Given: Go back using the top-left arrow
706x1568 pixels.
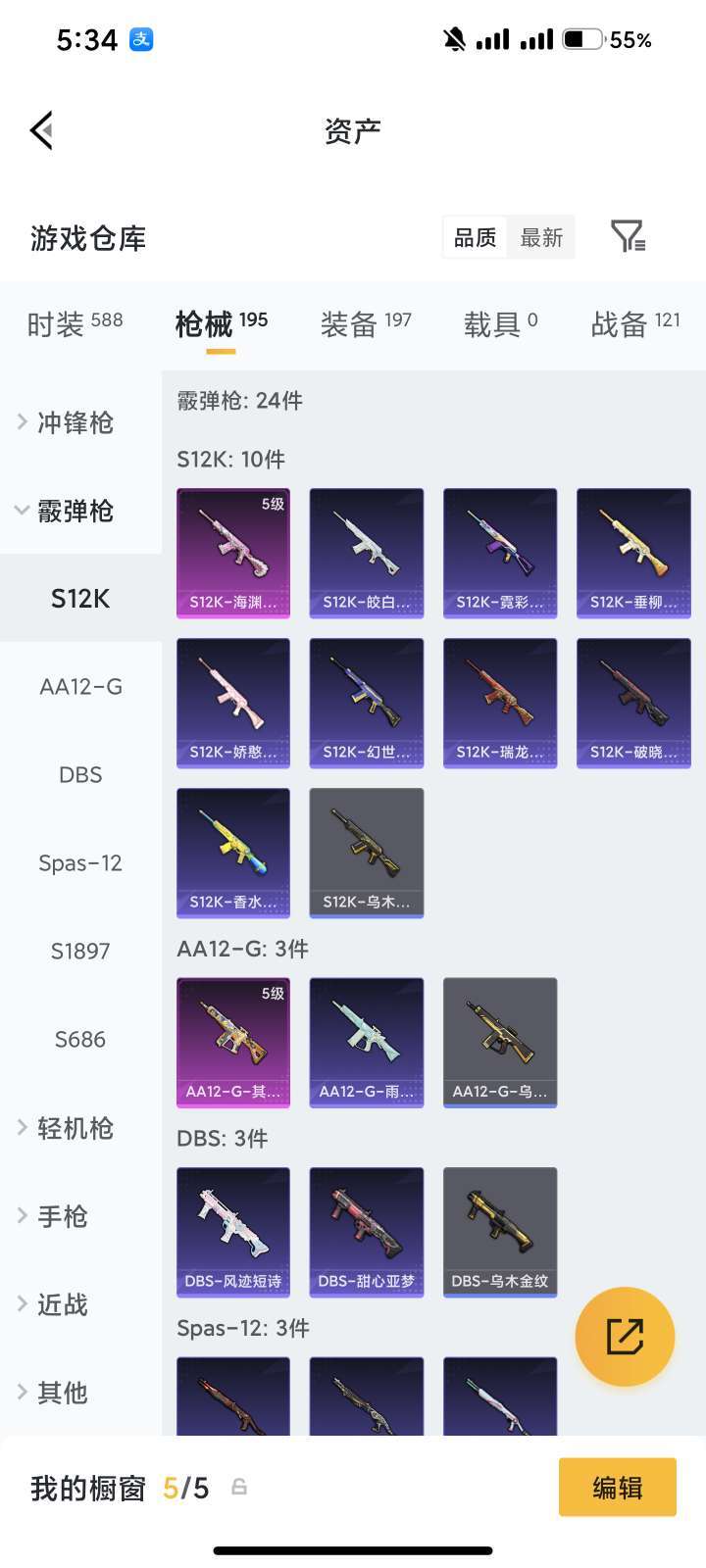Looking at the screenshot, I should pyautogui.click(x=41, y=130).
